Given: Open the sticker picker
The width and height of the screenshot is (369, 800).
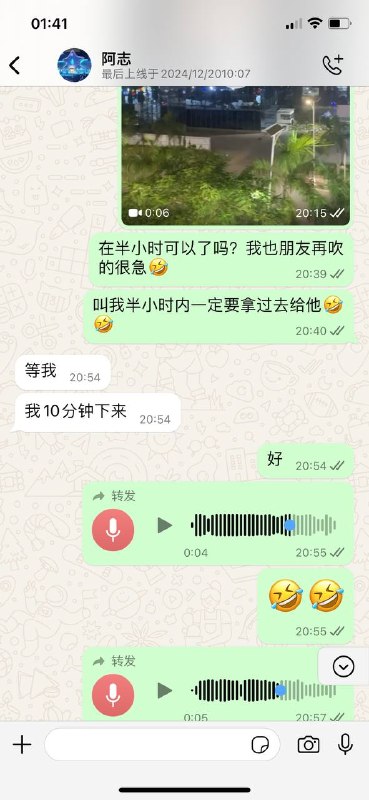Looking at the screenshot, I should pyautogui.click(x=261, y=745).
